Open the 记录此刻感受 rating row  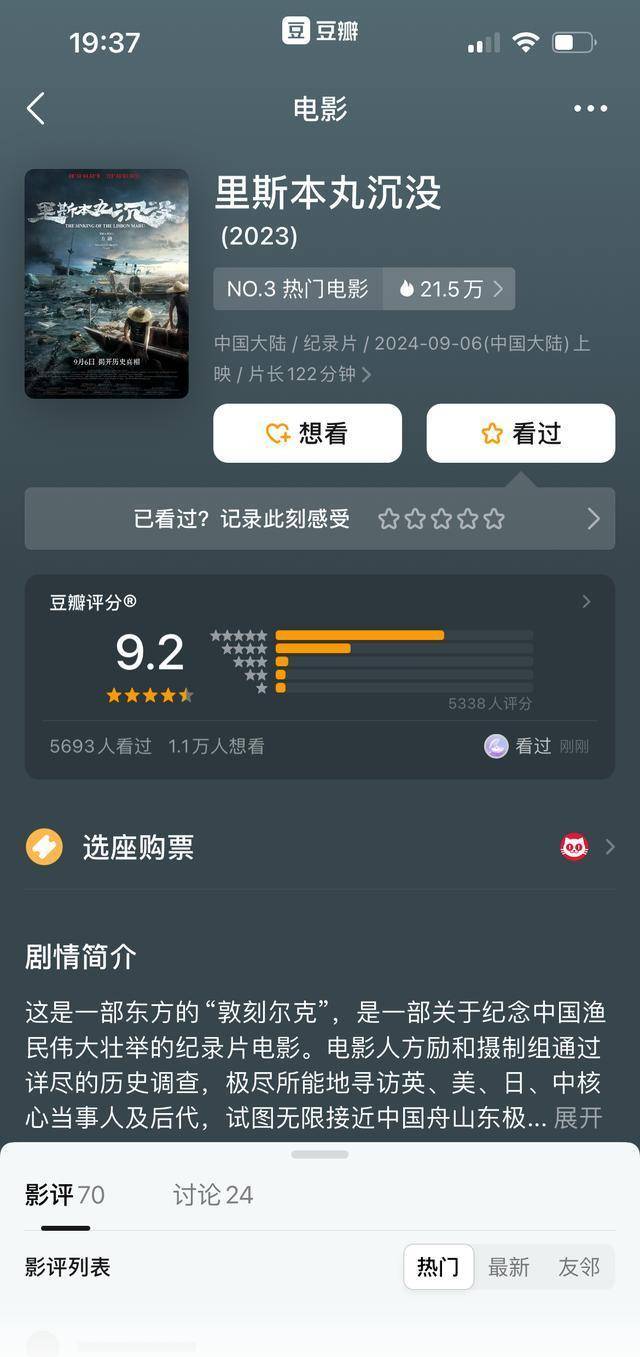(320, 518)
